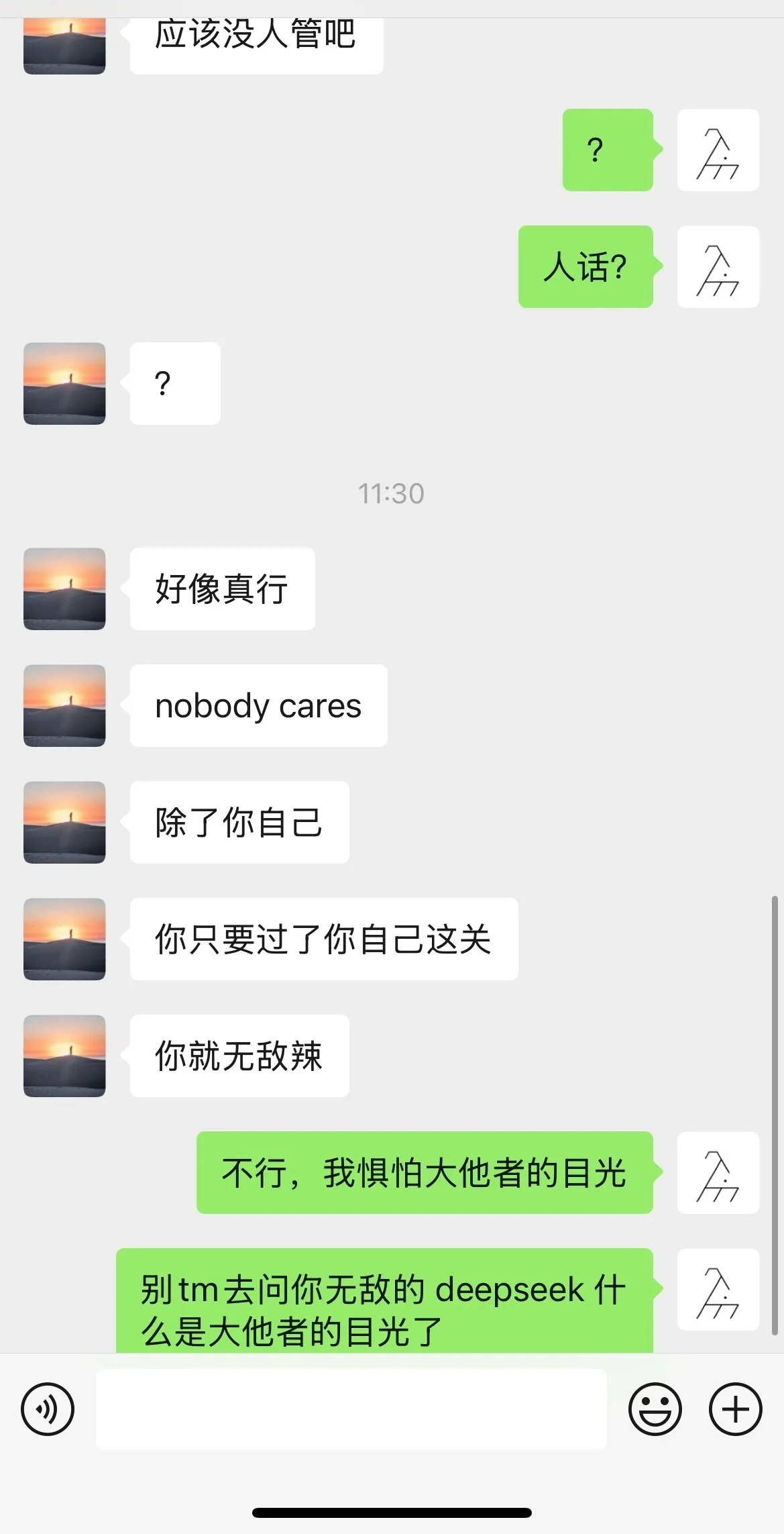The height and width of the screenshot is (1534, 784).
Task: Tap the voice input icon
Action: pos(48,1409)
